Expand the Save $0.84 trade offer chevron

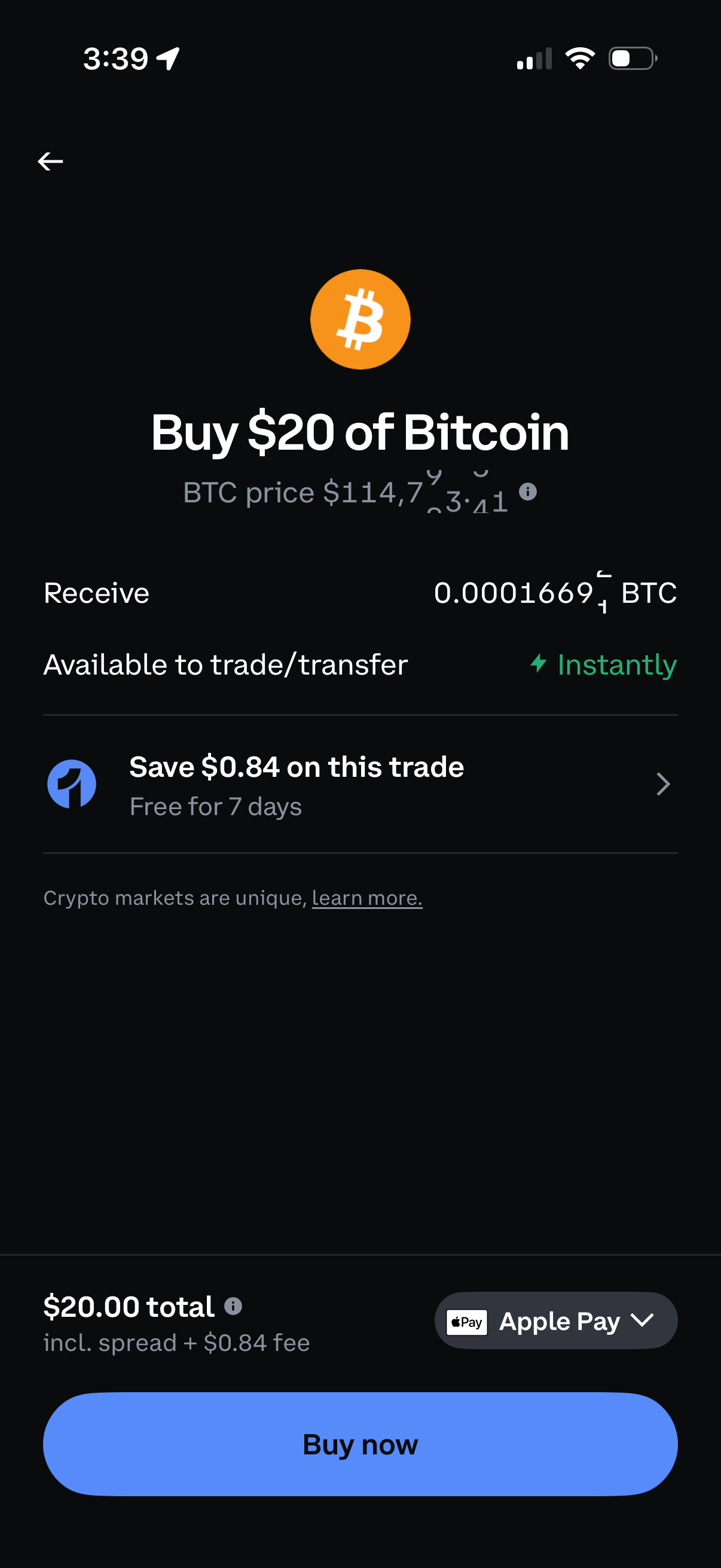663,785
